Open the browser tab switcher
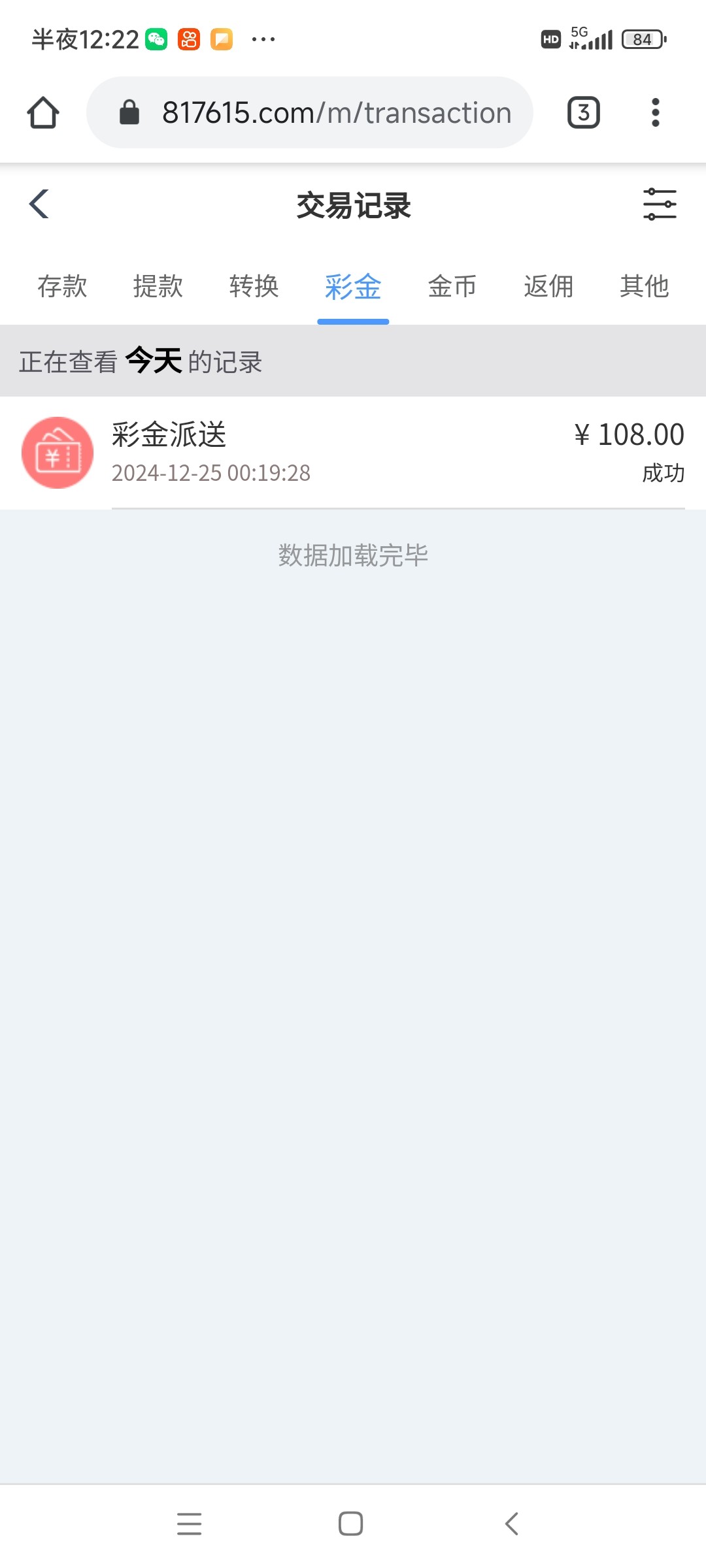Screen dimensions: 706x1568 coord(584,112)
